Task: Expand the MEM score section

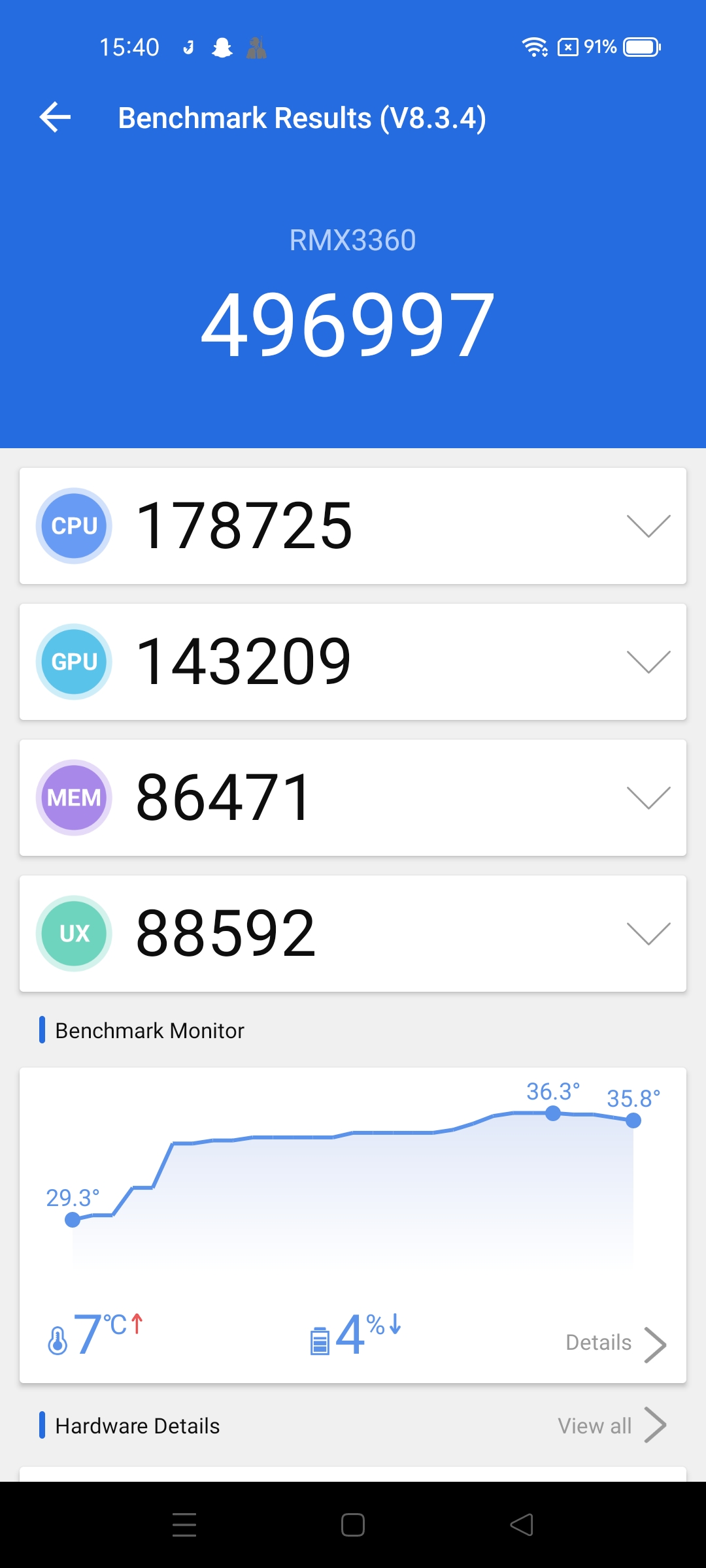Action: 648,798
